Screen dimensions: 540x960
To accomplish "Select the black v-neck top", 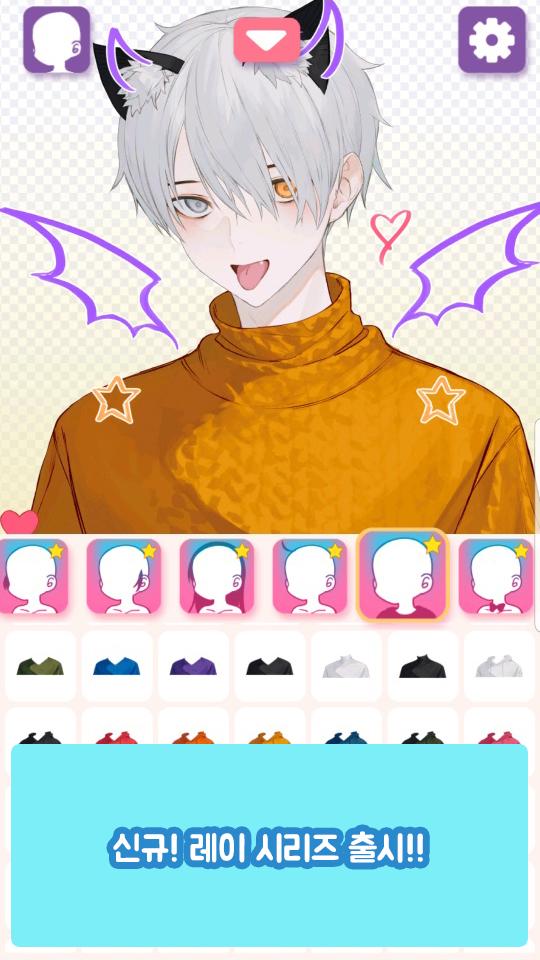I will (x=269, y=666).
